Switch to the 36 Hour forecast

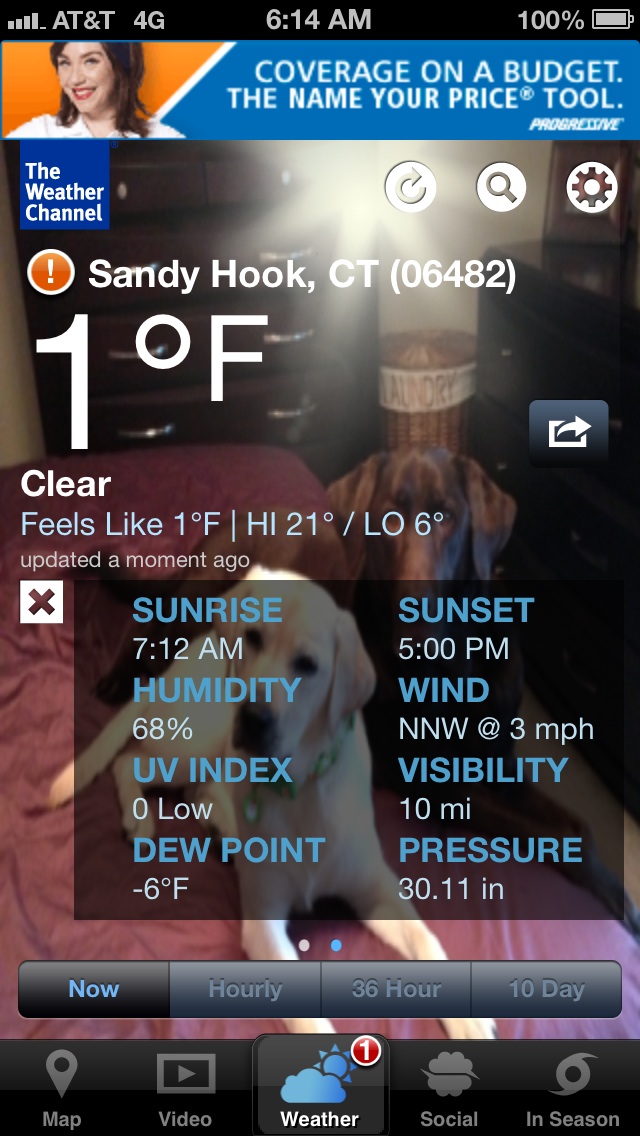point(396,989)
